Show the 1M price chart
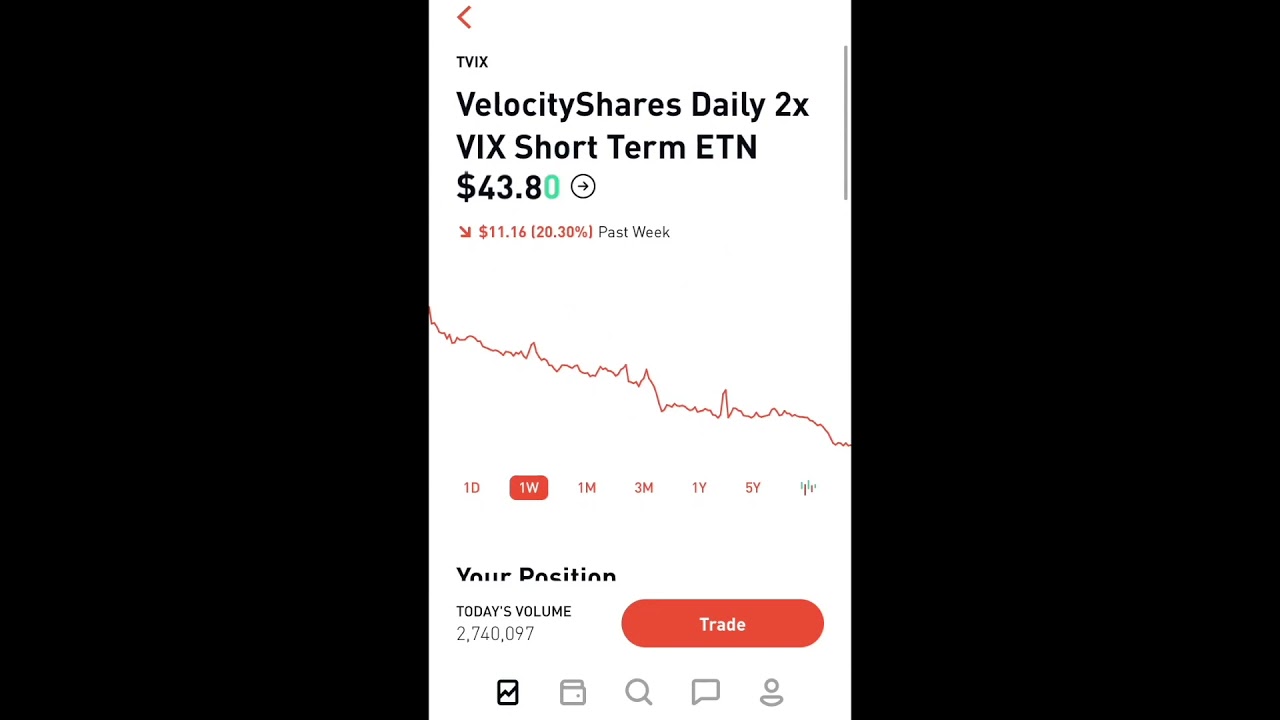 [x=587, y=488]
